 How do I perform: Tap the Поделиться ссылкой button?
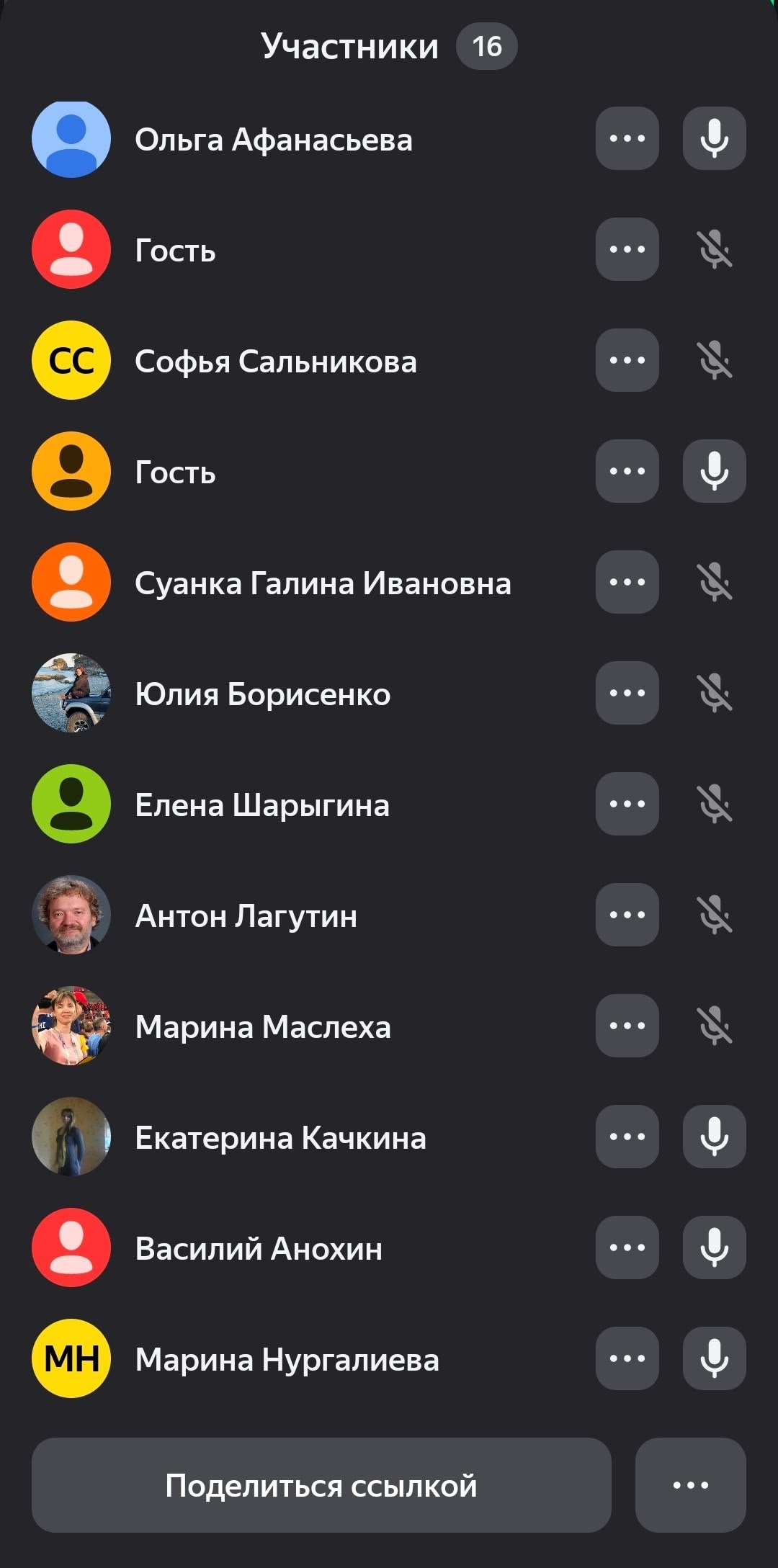pos(321,1485)
